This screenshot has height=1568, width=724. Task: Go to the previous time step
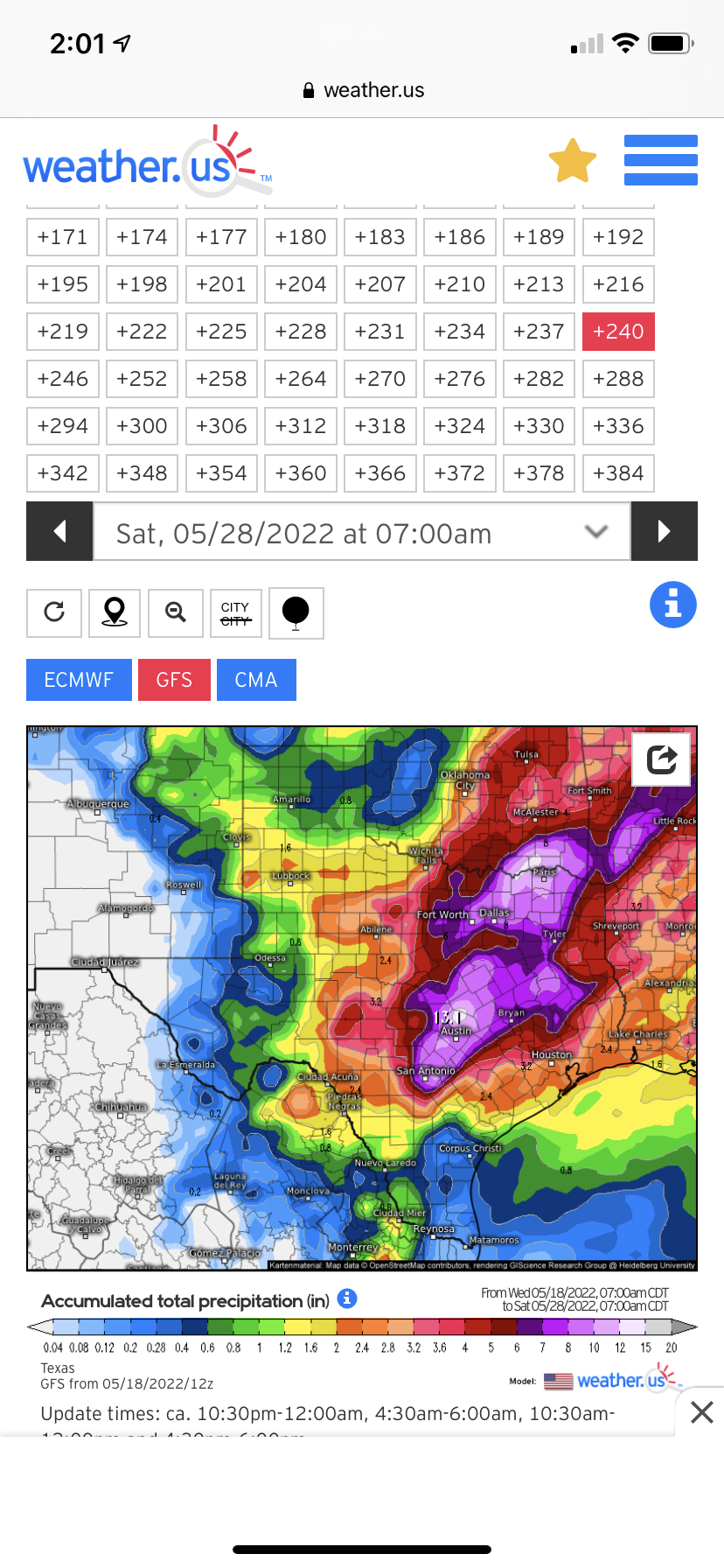point(59,531)
